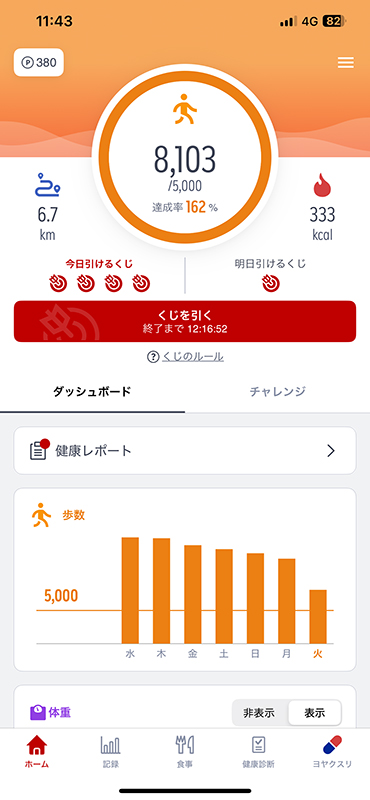Open the くじのルール link

pos(185,357)
